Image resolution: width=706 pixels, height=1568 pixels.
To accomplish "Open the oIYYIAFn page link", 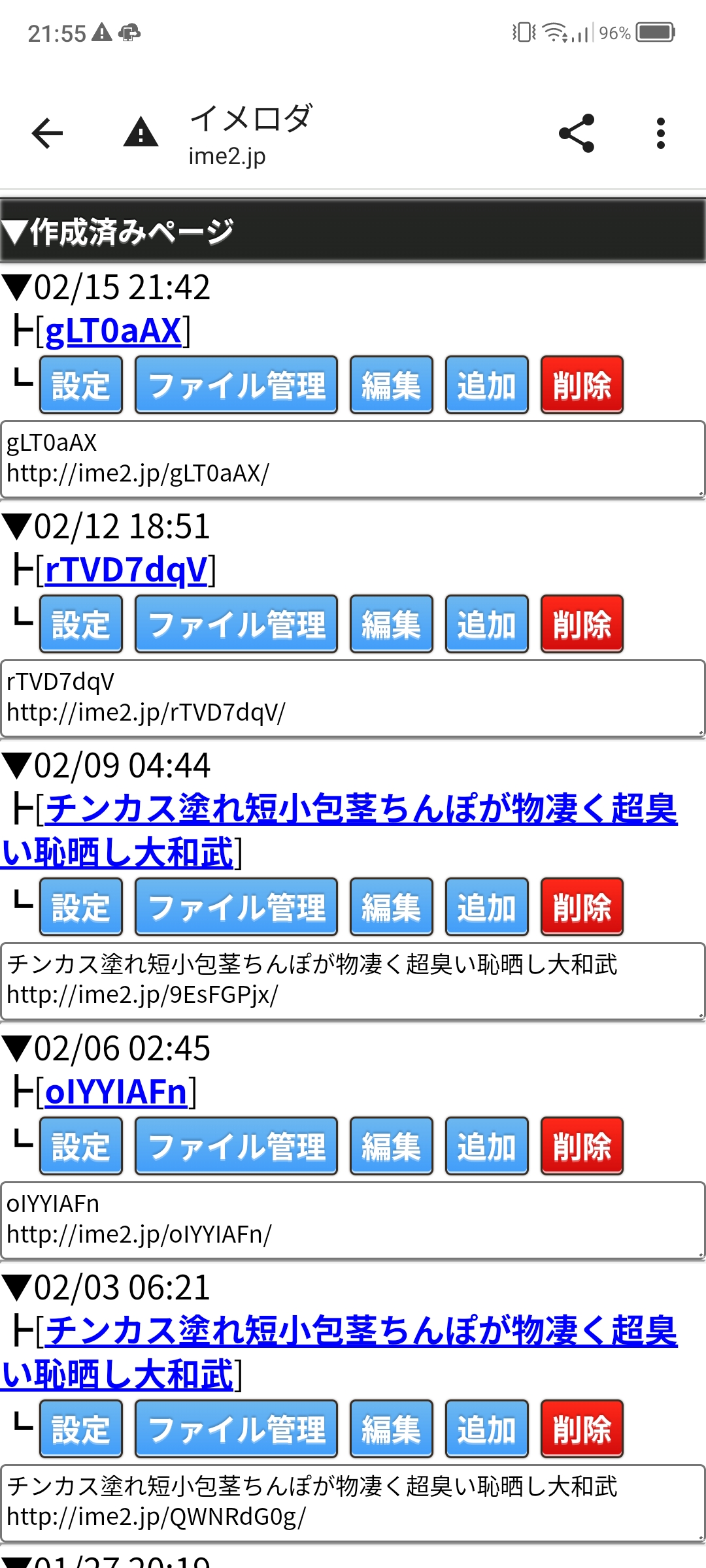I will [116, 1092].
